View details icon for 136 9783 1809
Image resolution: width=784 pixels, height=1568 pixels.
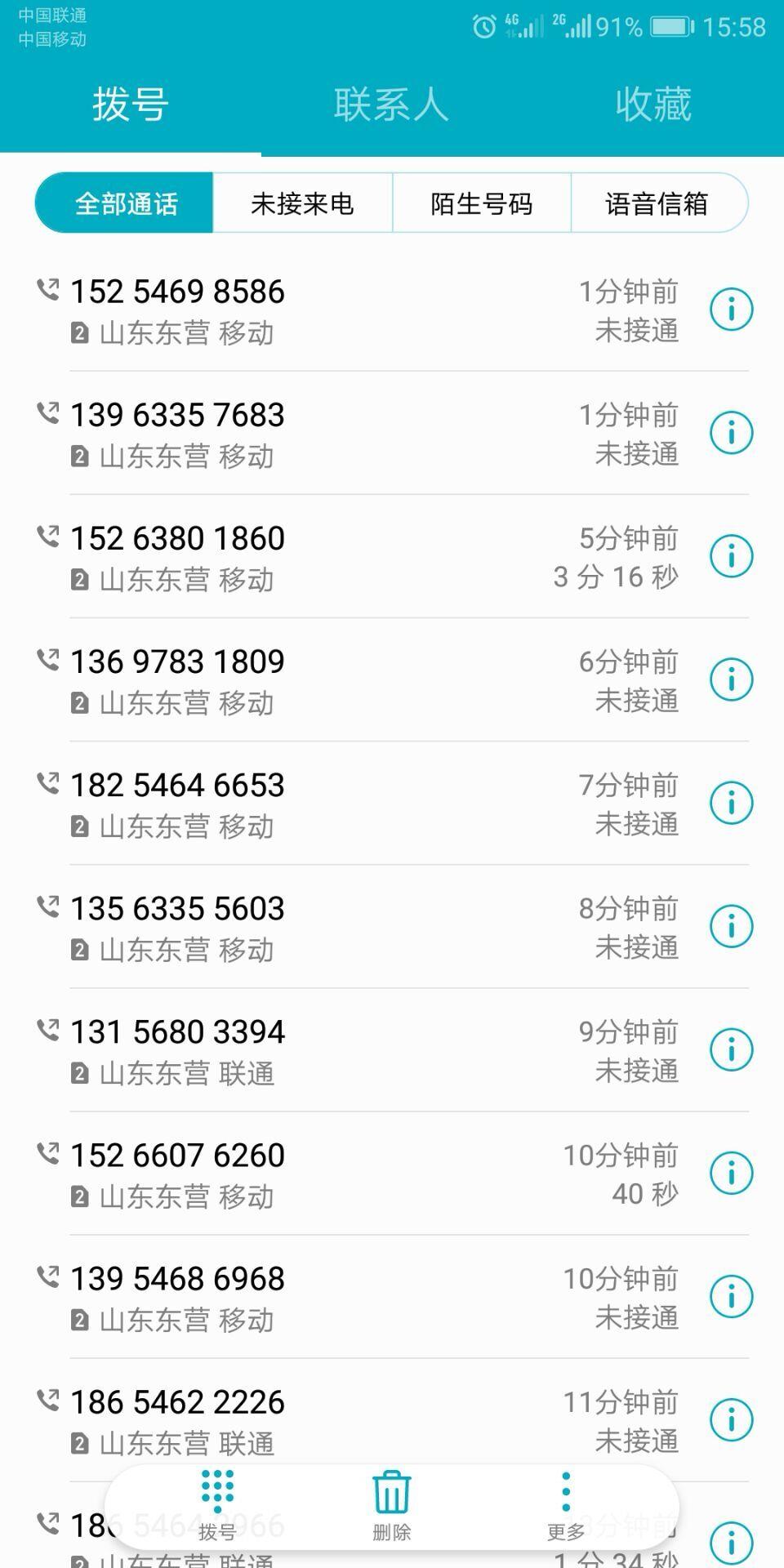pos(731,679)
